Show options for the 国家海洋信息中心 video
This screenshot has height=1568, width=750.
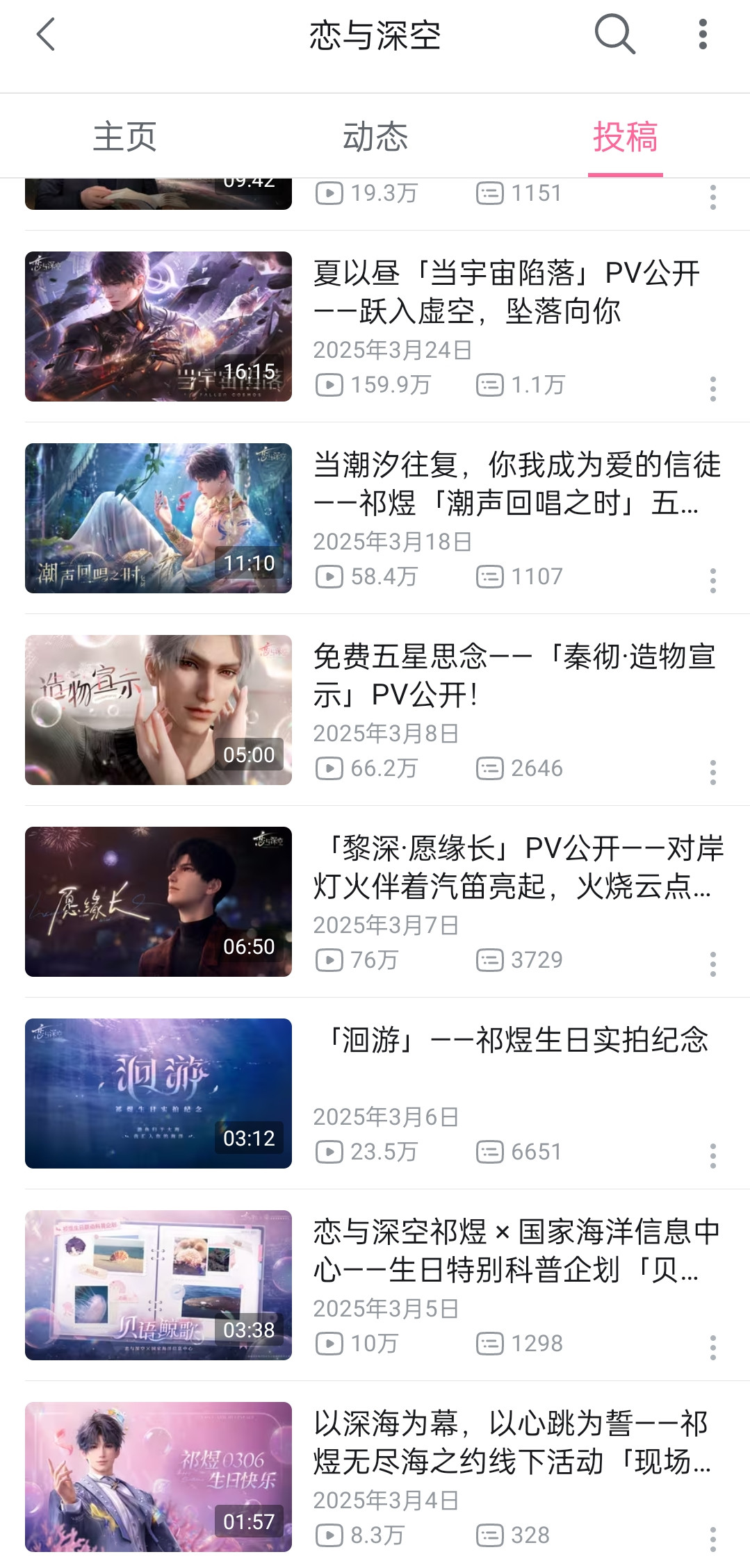[x=712, y=1348]
